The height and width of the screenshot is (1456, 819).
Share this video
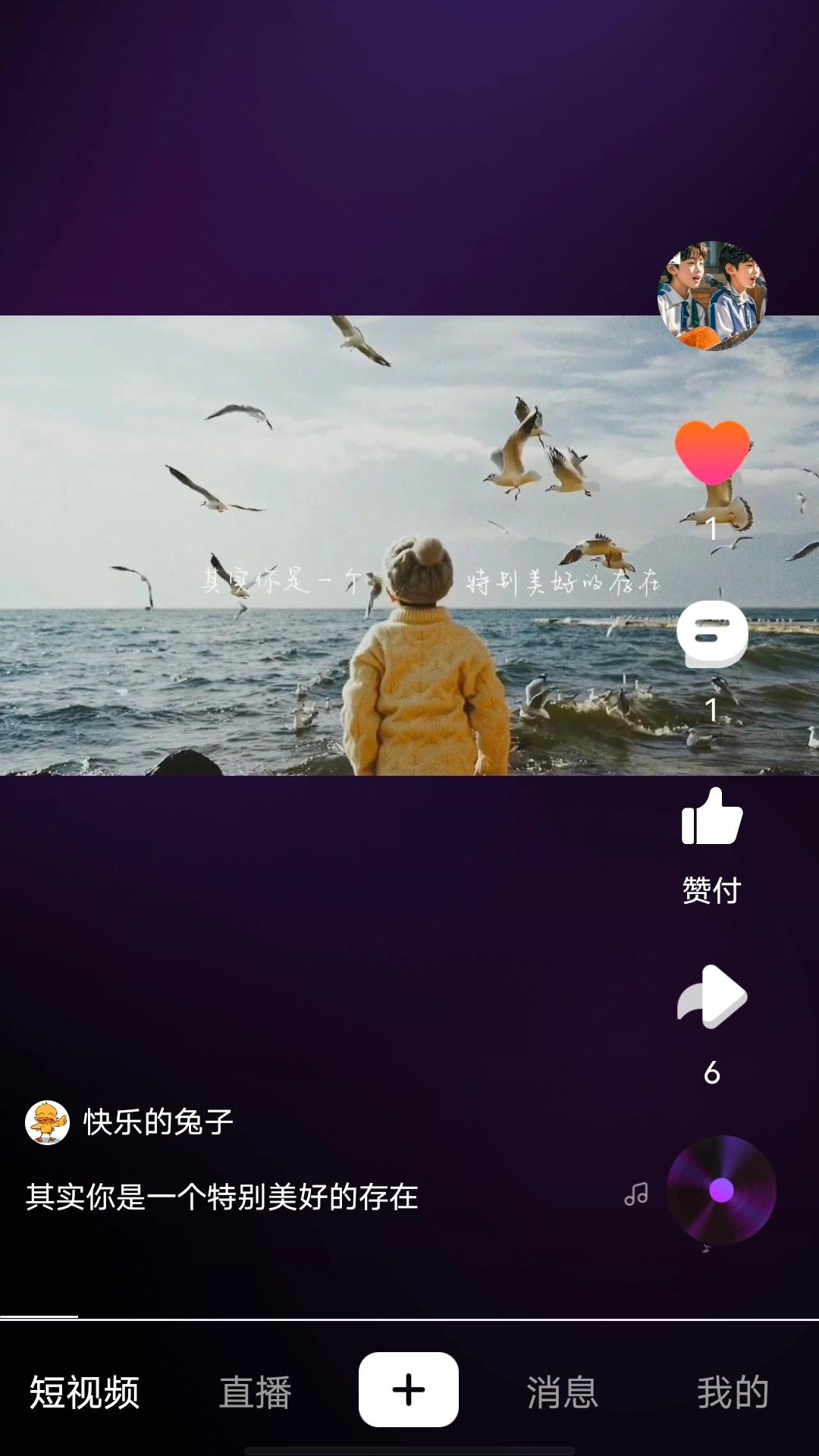[x=712, y=996]
